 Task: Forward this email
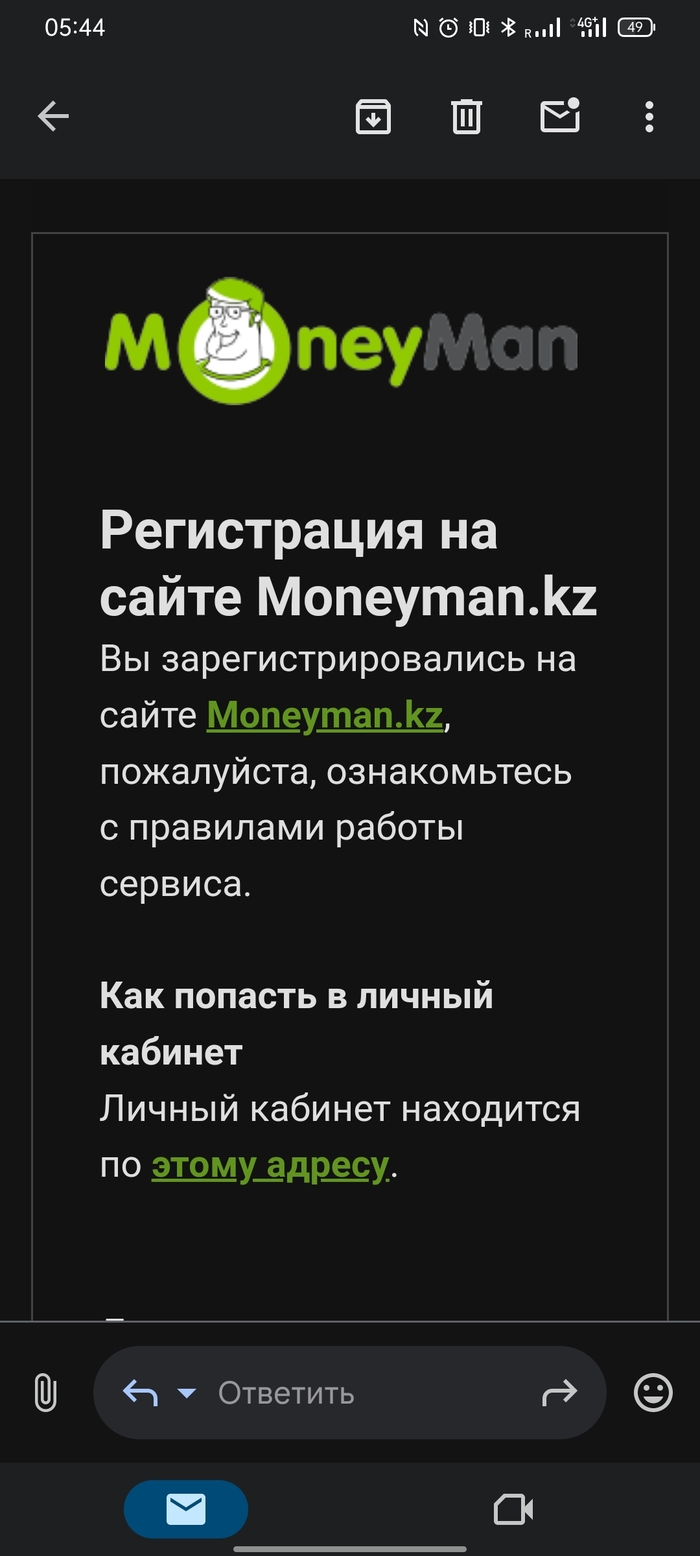pos(559,1392)
